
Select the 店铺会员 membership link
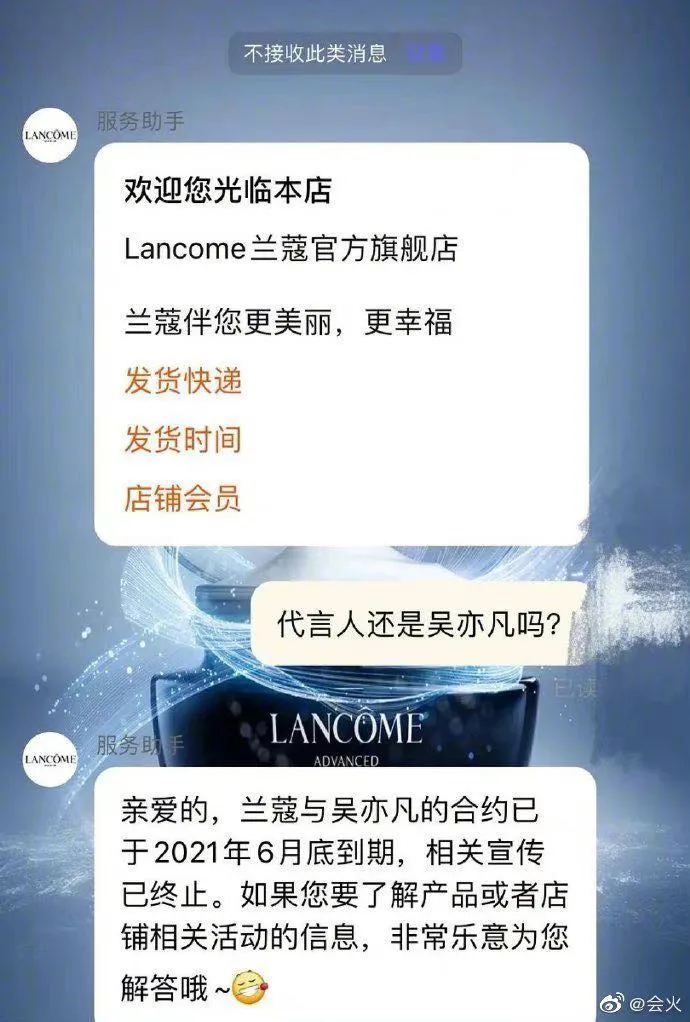[x=183, y=498]
